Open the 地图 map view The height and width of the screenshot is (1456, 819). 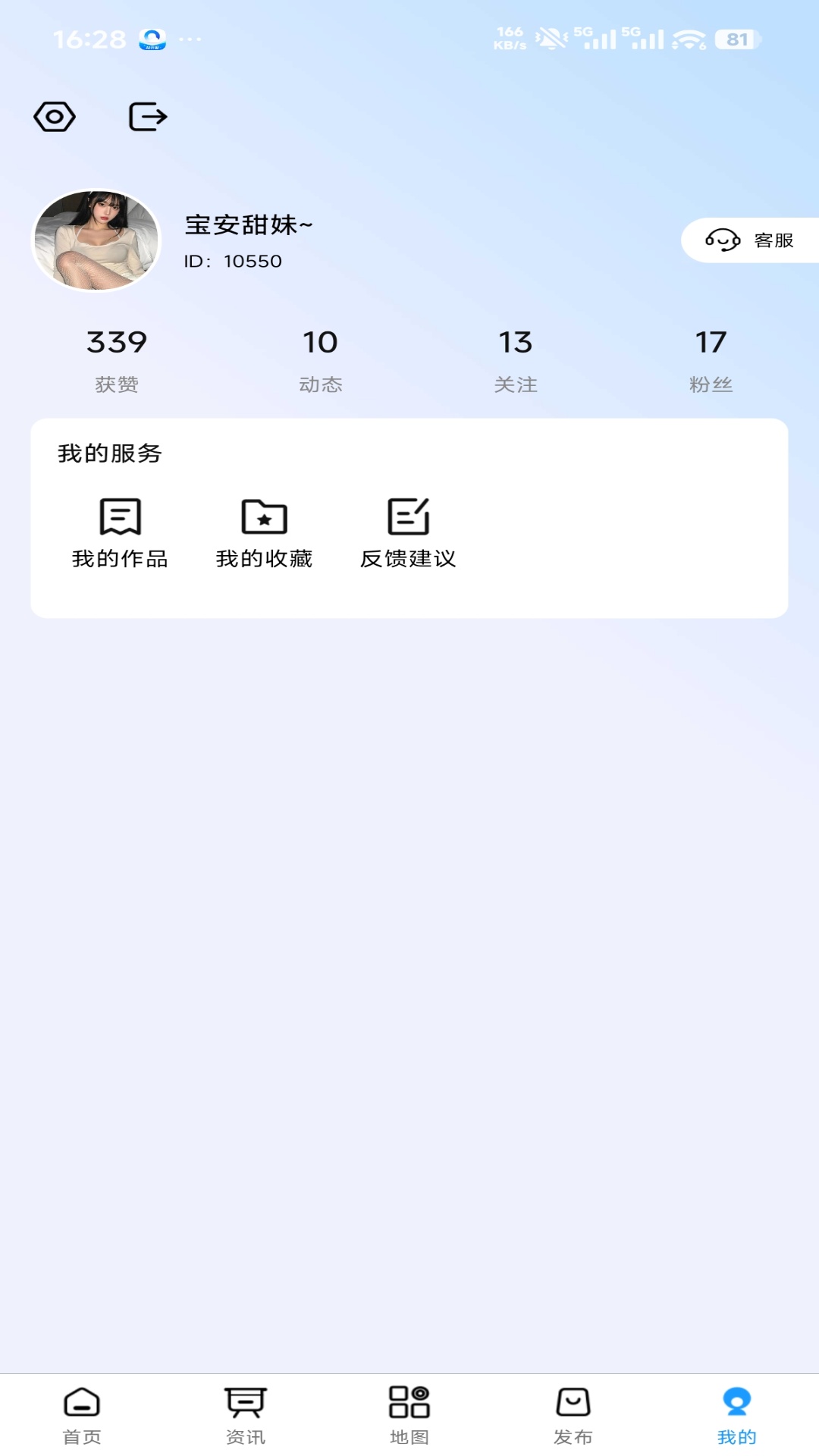[x=409, y=1410]
